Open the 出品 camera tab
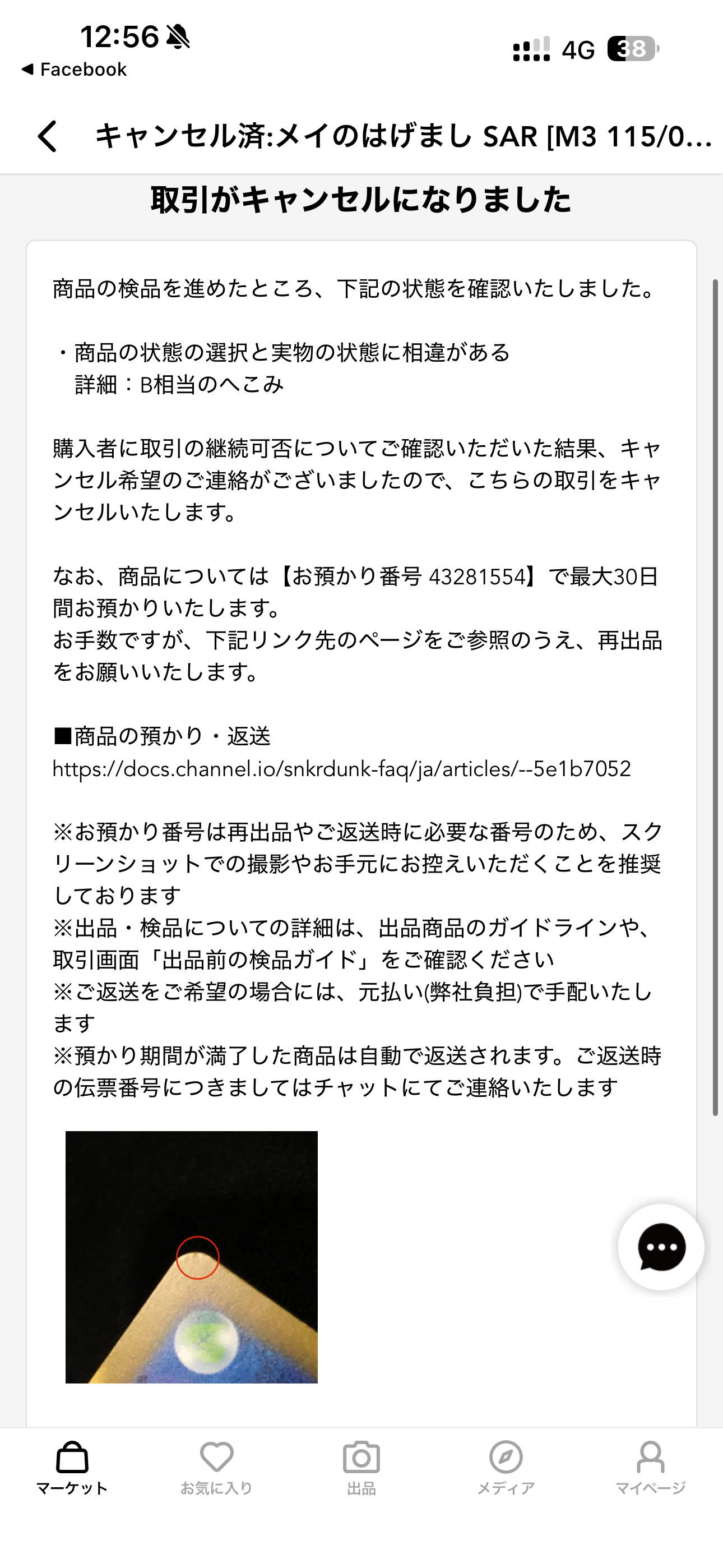The image size is (723, 1568). pyautogui.click(x=361, y=1468)
